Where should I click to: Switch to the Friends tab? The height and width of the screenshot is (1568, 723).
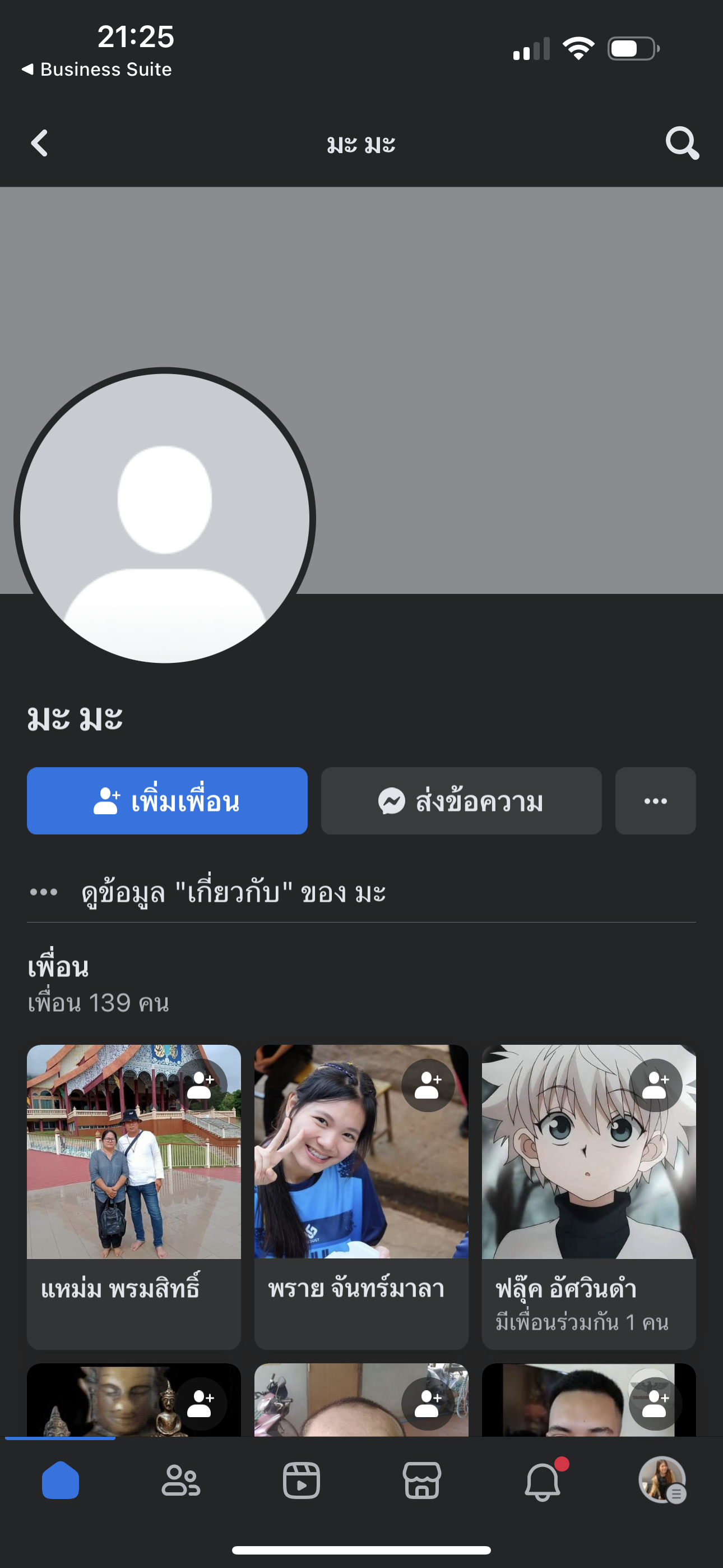pos(180,1481)
